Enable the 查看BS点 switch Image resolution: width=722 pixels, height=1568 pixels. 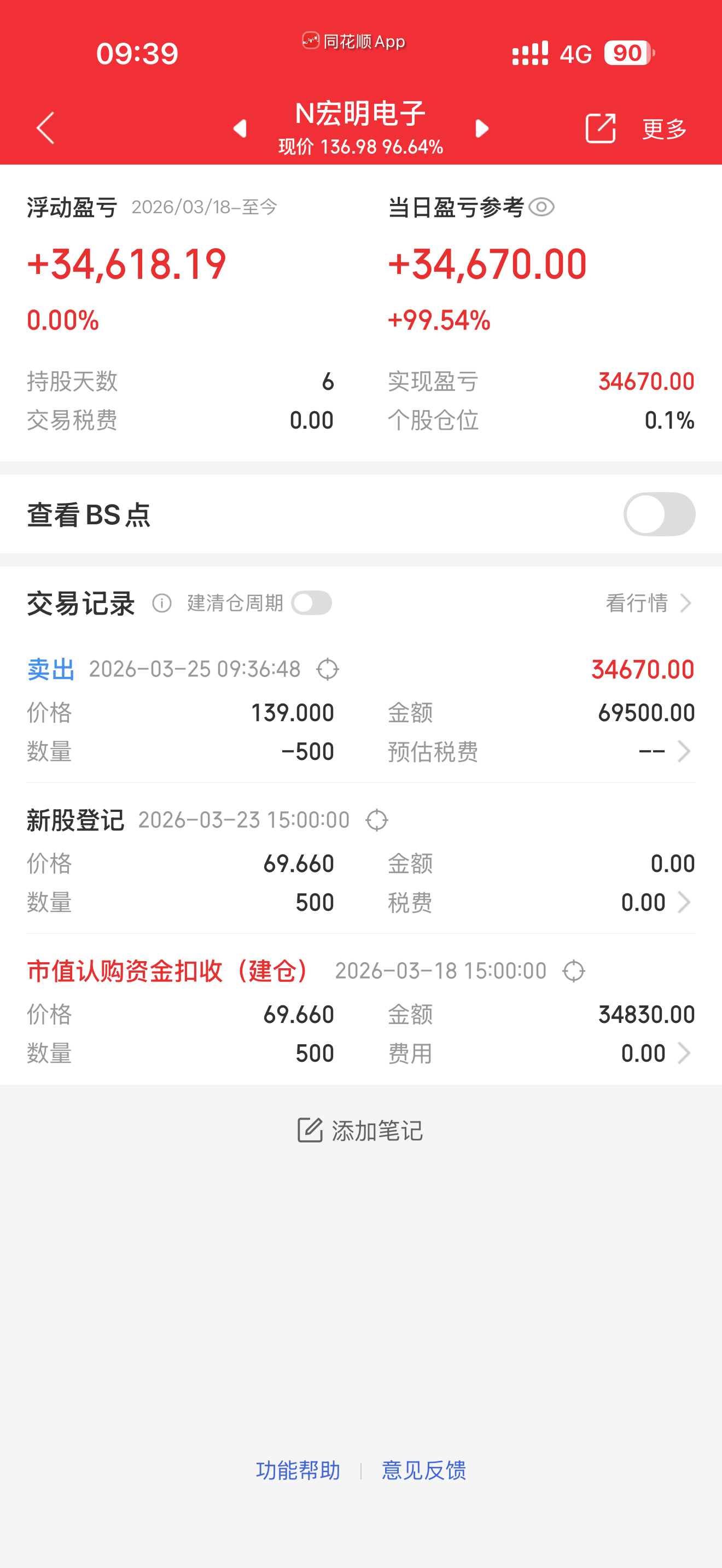coord(659,514)
